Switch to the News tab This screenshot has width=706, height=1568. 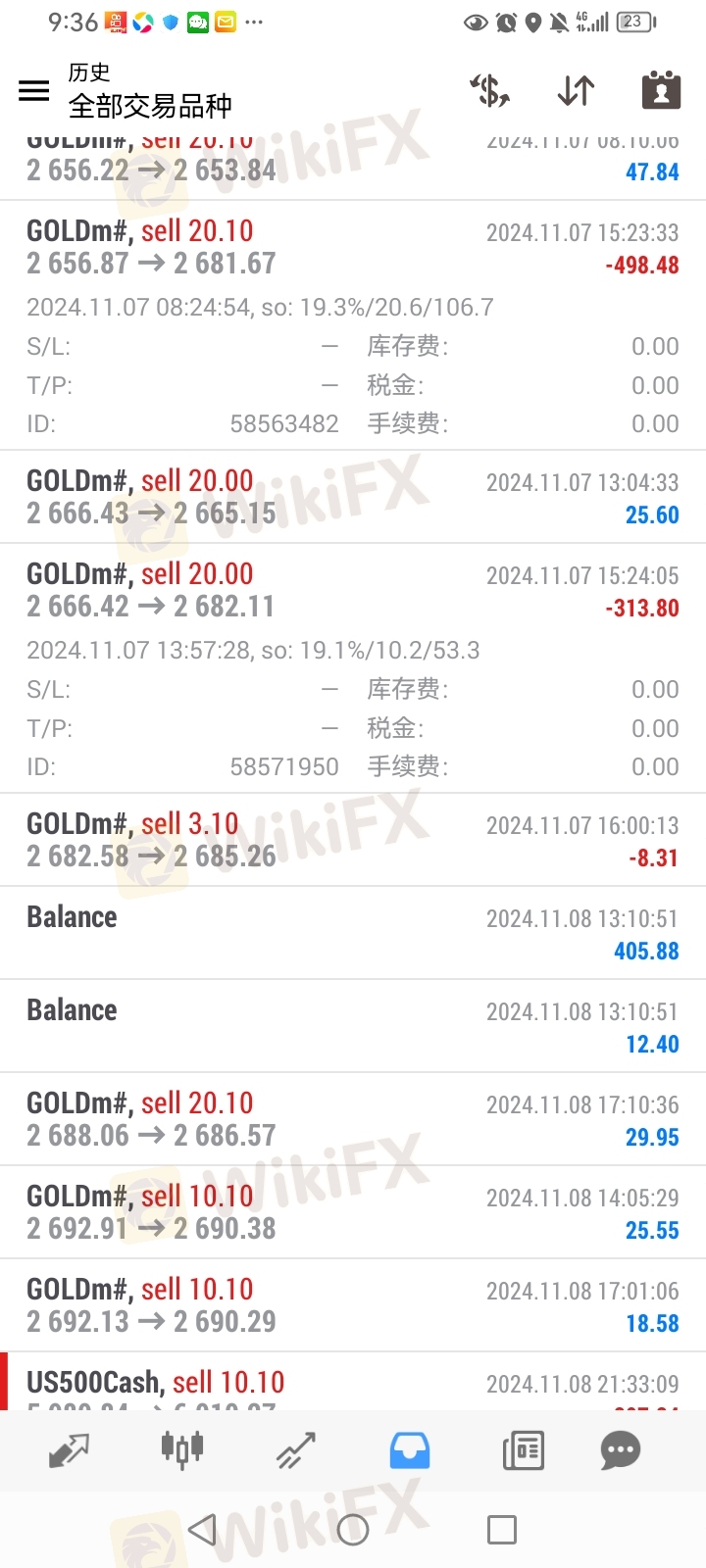(523, 1450)
